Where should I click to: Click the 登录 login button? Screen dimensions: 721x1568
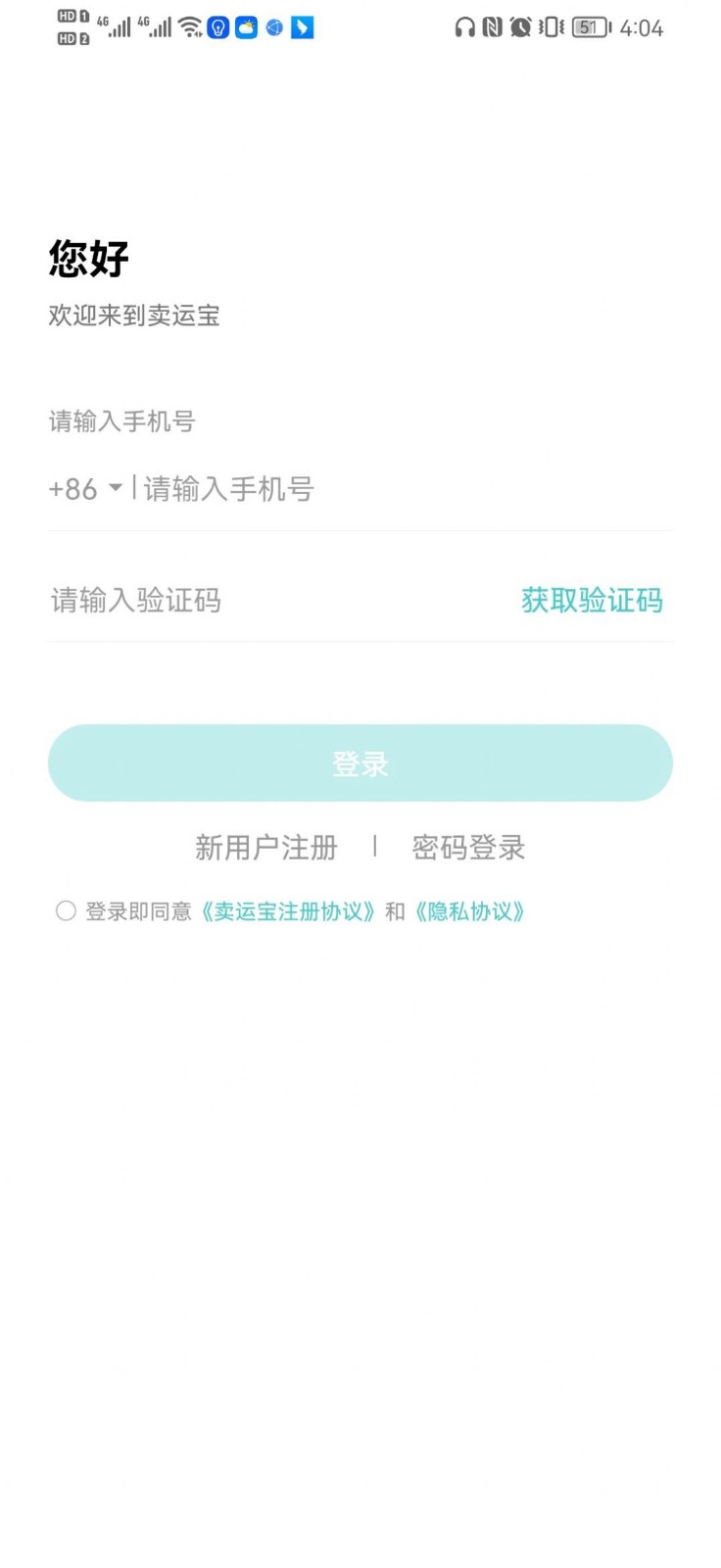[x=360, y=763]
